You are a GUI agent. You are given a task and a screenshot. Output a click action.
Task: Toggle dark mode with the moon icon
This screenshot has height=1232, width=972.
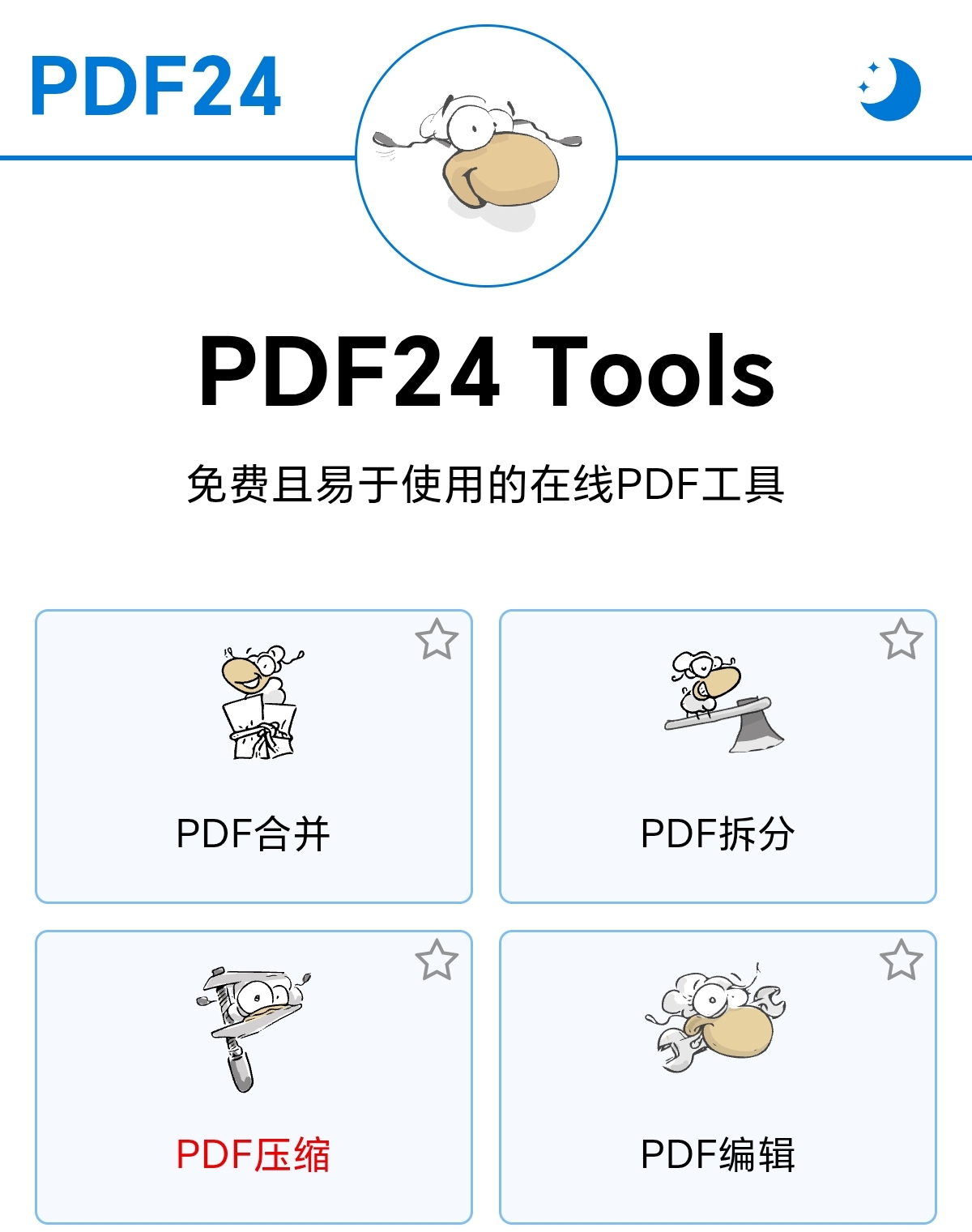coord(889,88)
